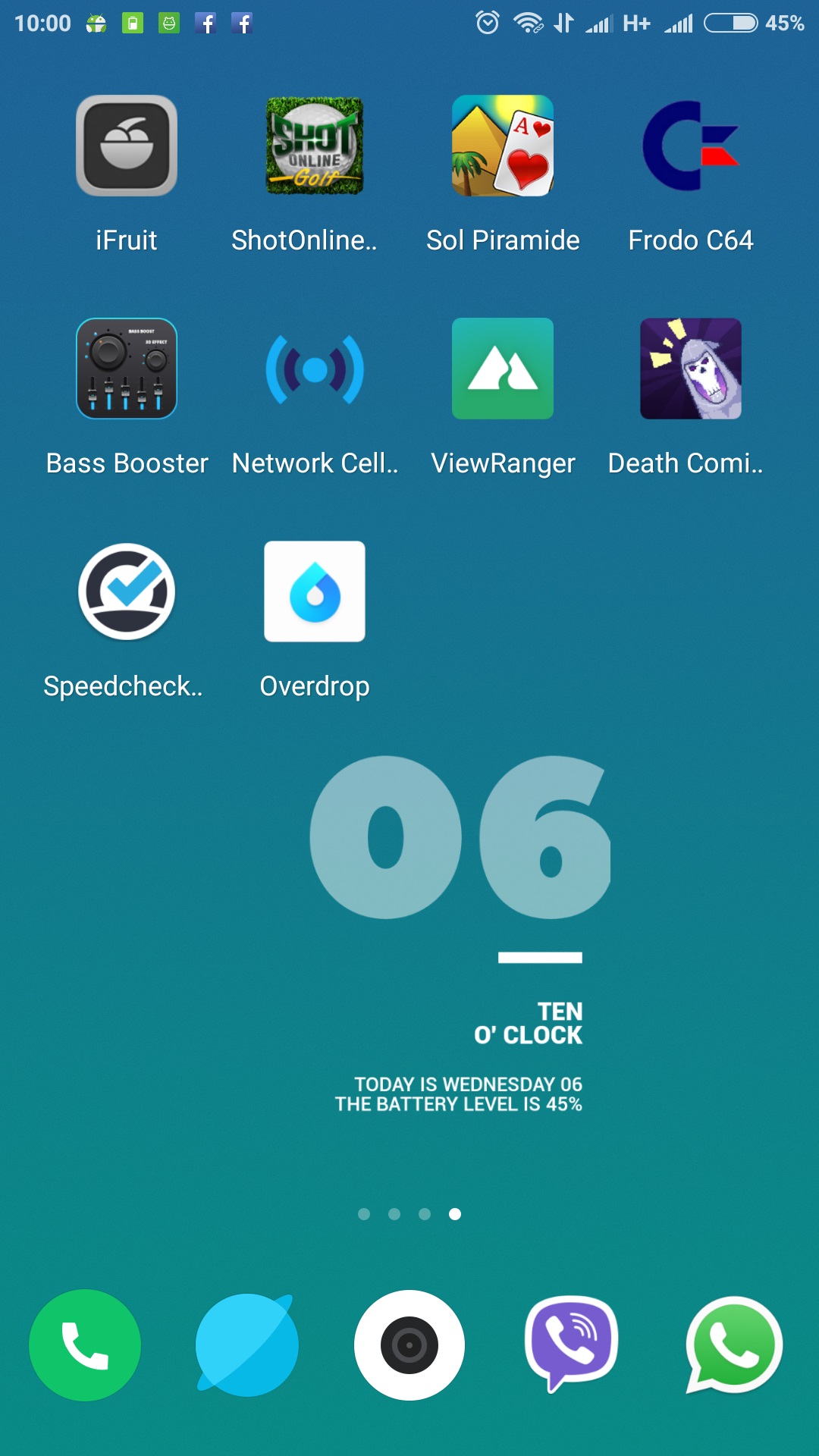Open WhatsApp from the dock
The width and height of the screenshot is (819, 1456).
click(734, 1345)
